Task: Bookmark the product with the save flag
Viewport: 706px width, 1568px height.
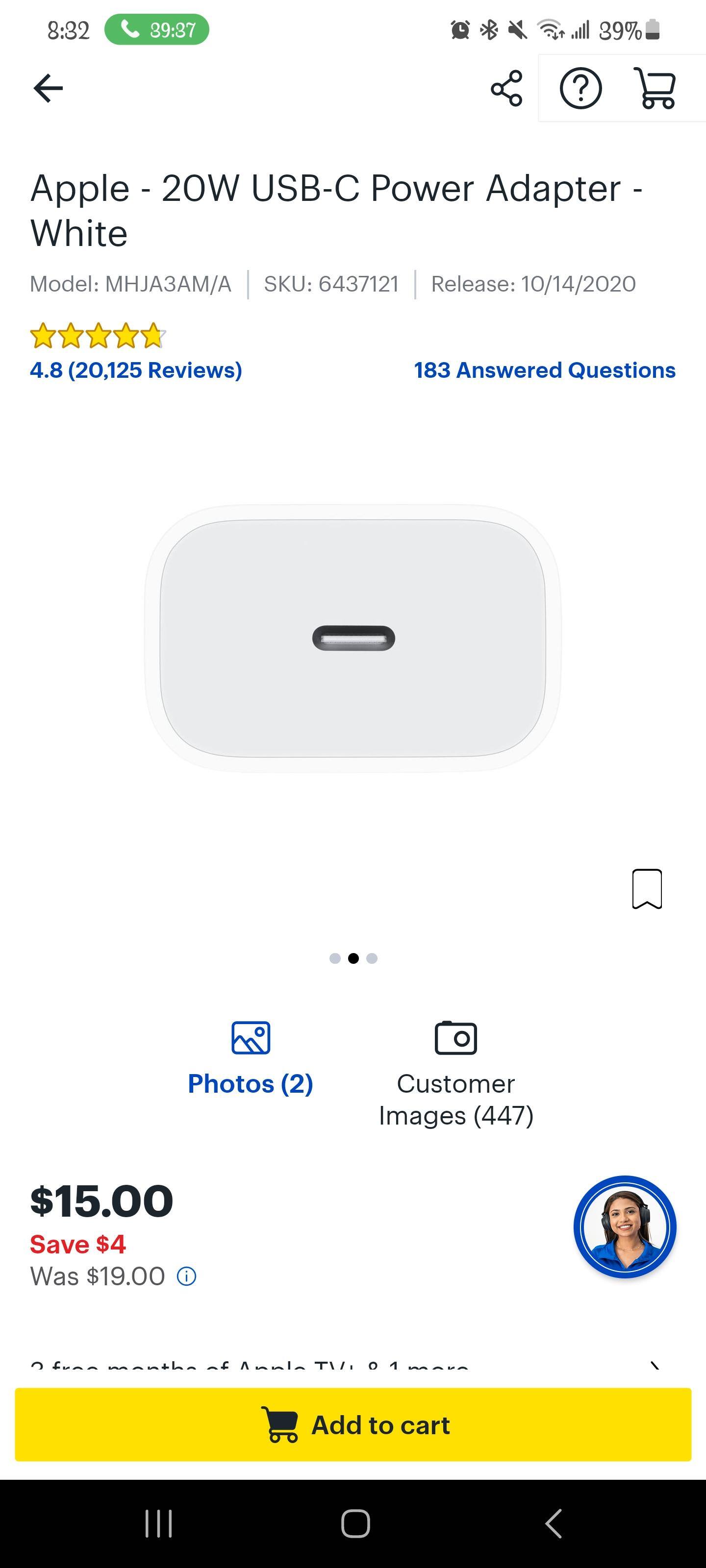Action: point(647,888)
